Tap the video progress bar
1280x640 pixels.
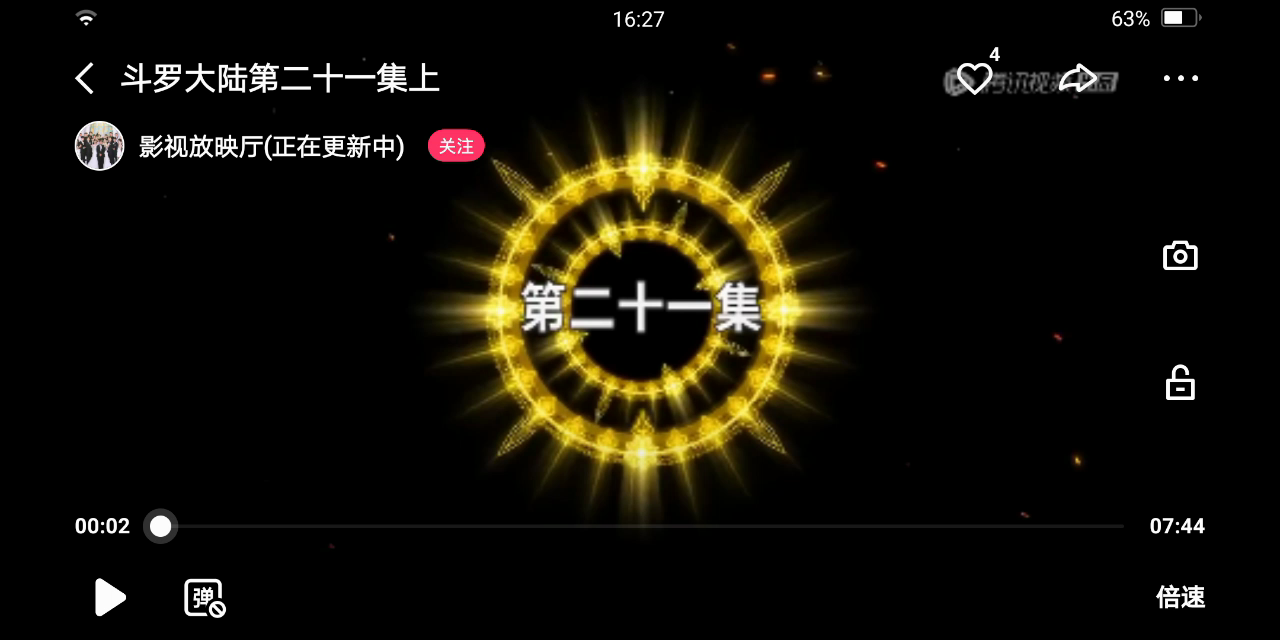(x=640, y=526)
